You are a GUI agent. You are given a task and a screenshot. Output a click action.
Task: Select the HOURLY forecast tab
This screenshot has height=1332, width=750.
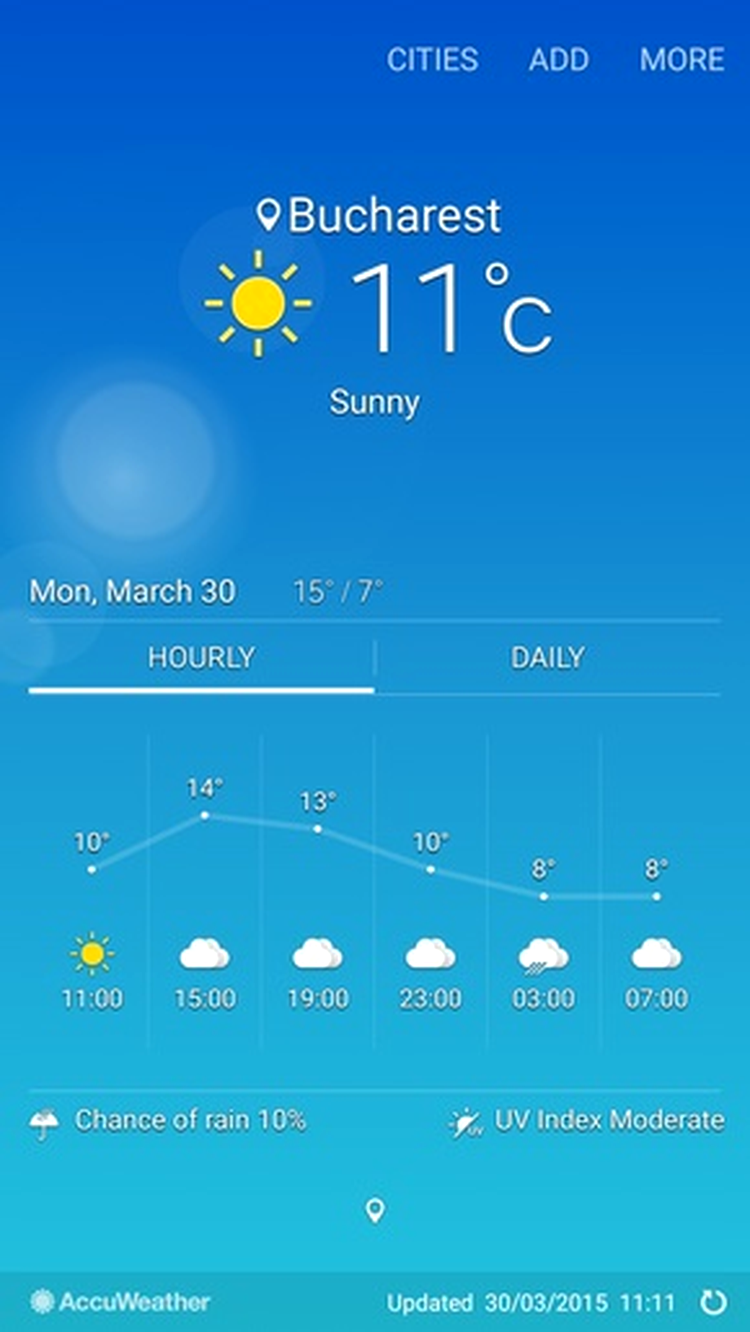click(201, 658)
